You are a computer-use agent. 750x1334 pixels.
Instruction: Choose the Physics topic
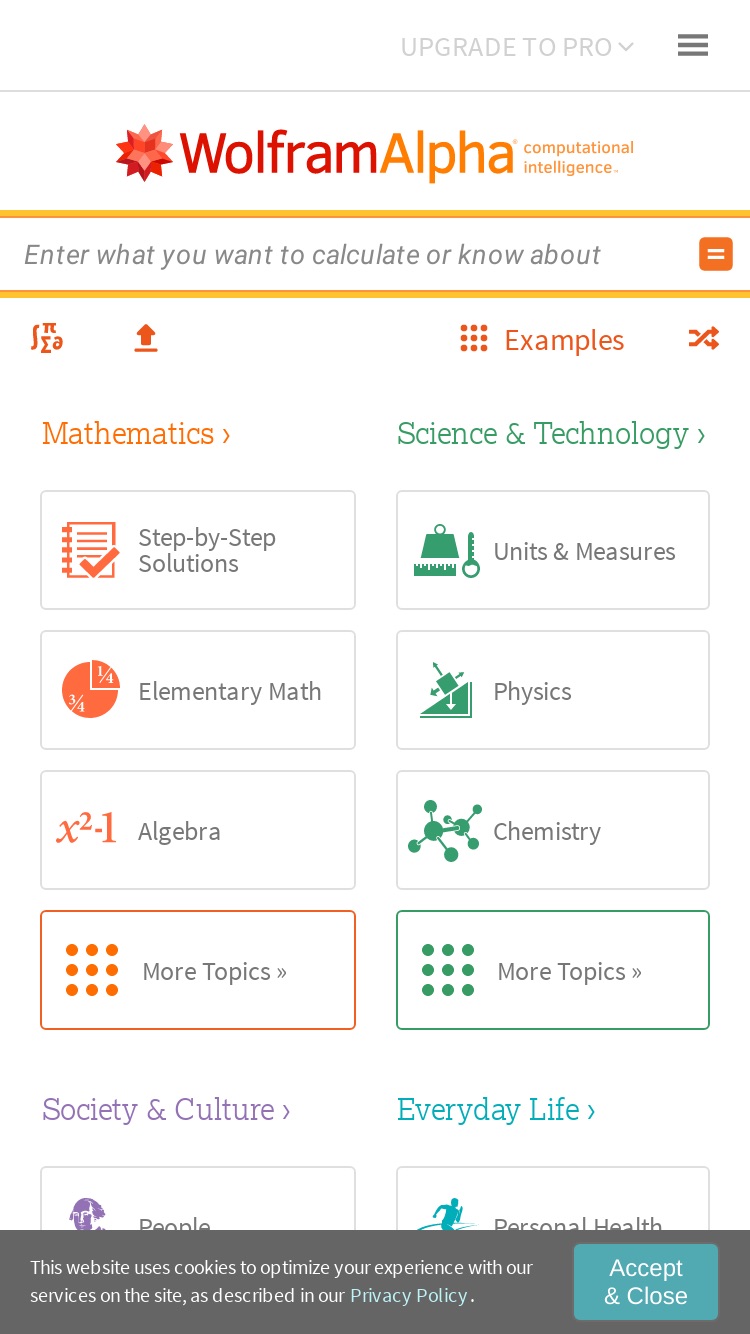click(553, 690)
